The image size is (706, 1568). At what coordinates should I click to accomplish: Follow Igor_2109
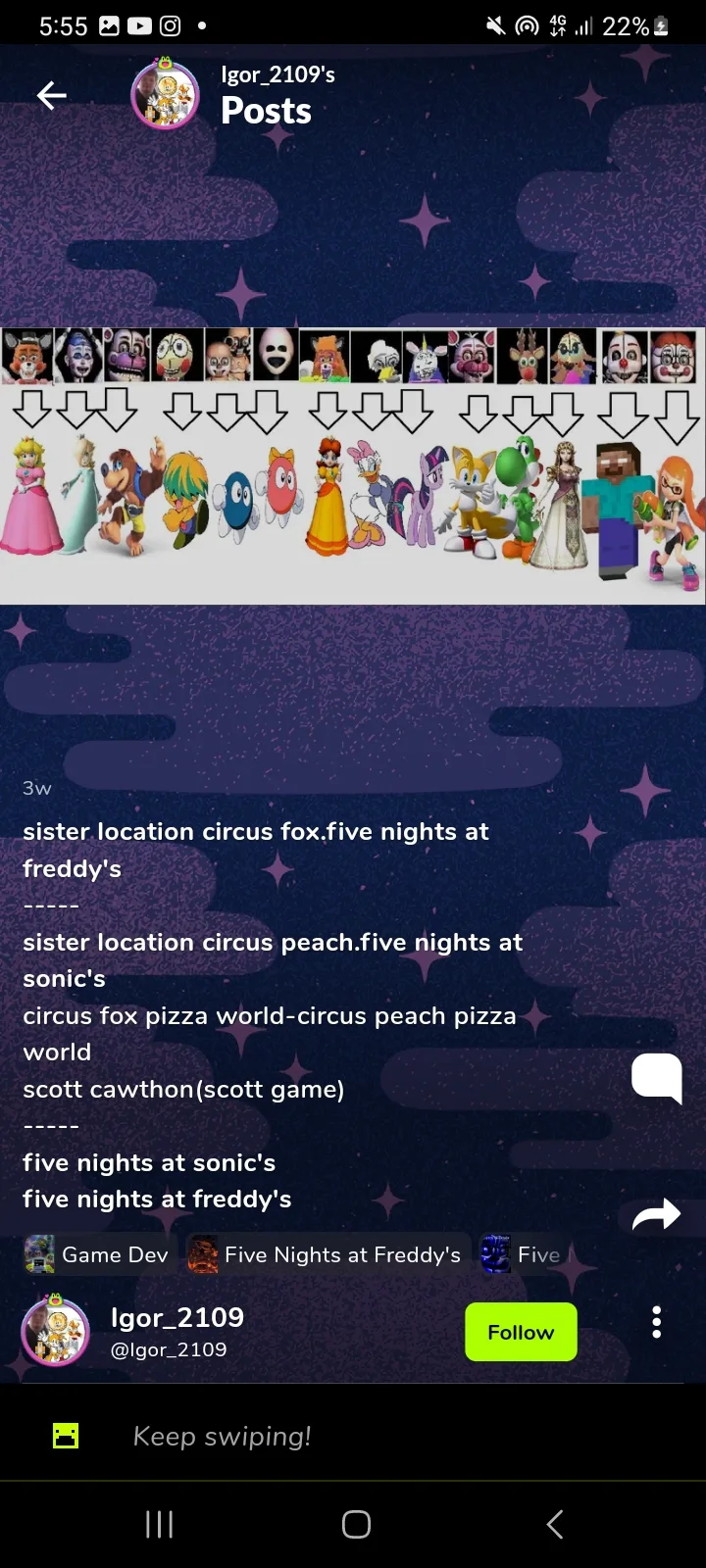pos(521,1332)
